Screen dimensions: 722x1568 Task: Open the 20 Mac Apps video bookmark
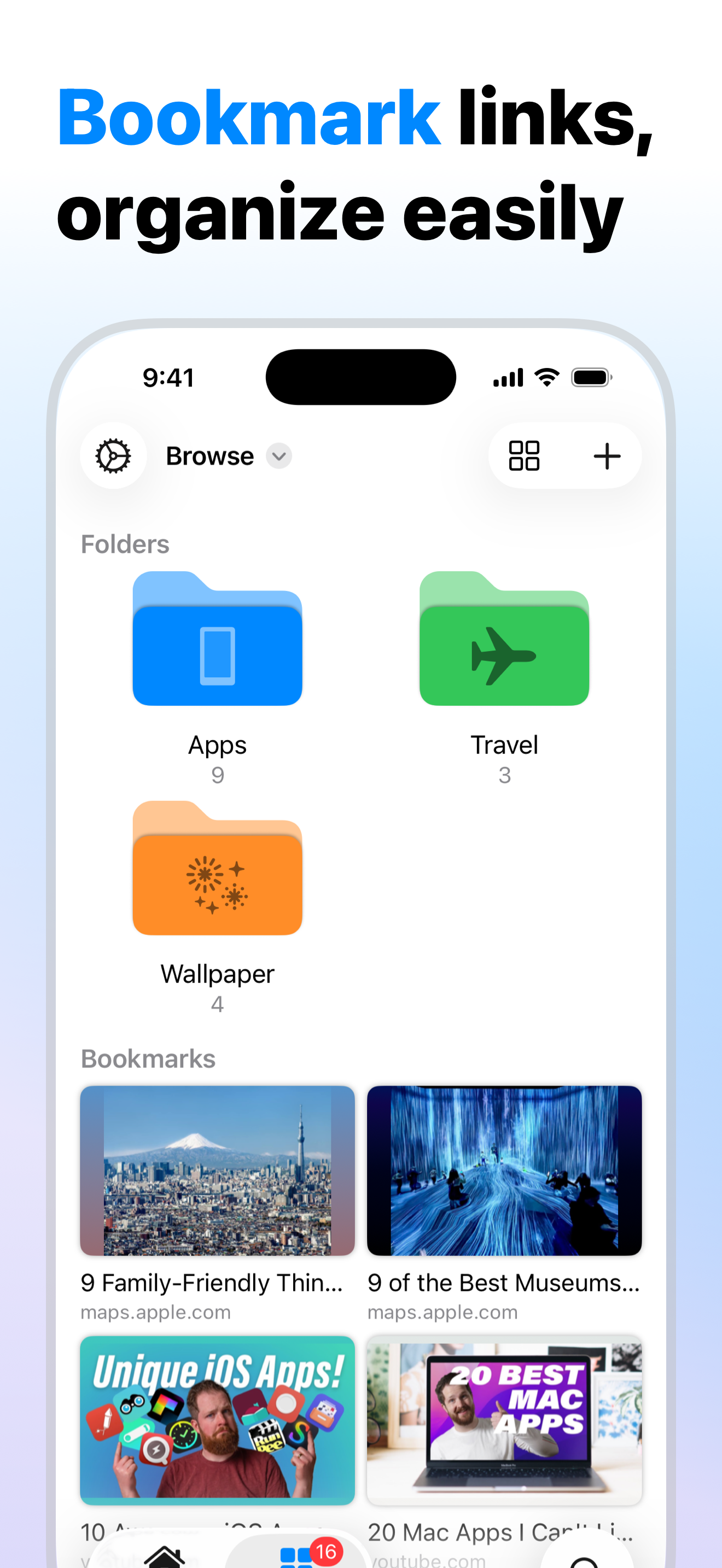(504, 1423)
